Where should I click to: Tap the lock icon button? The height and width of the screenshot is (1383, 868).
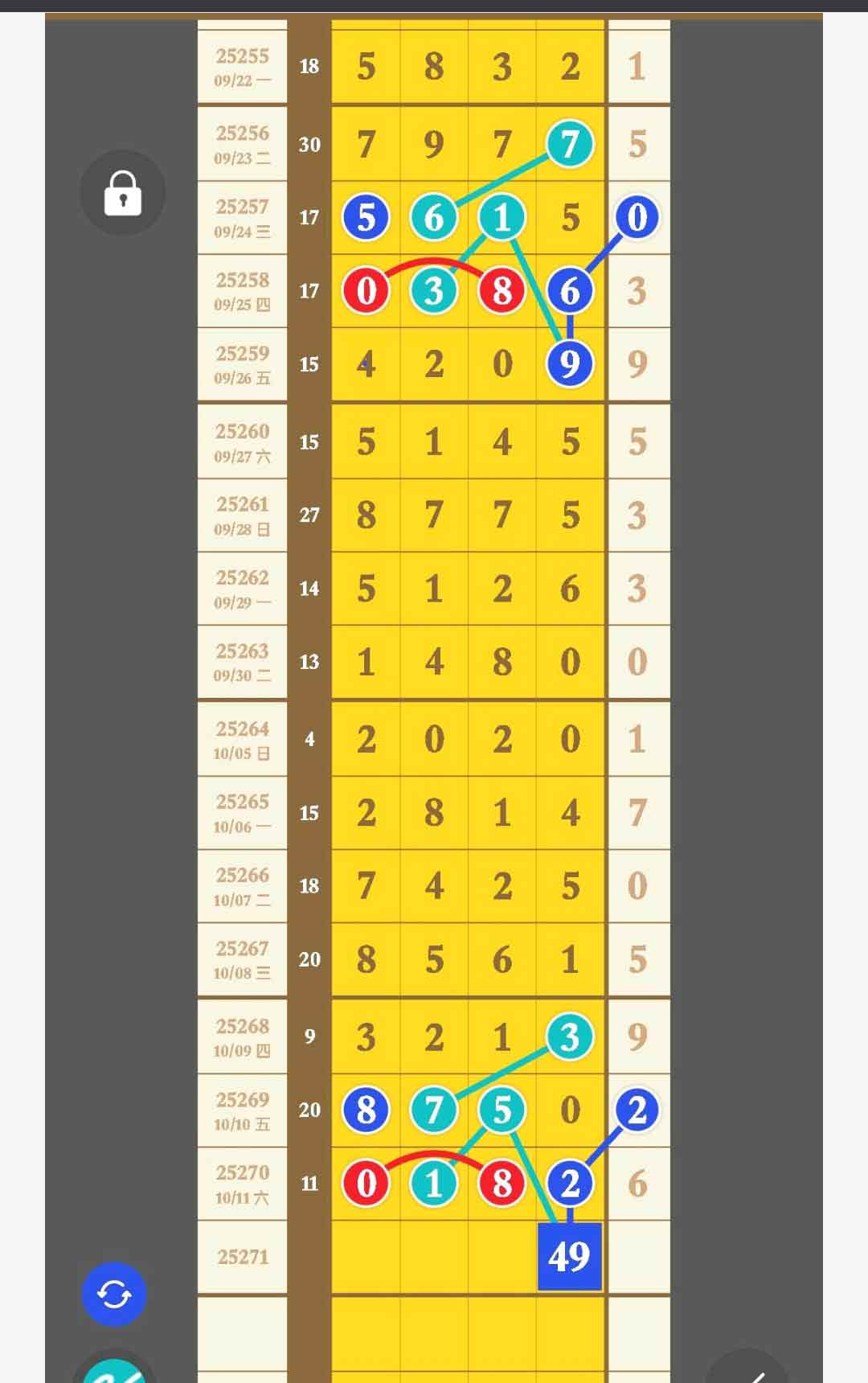pos(122,193)
